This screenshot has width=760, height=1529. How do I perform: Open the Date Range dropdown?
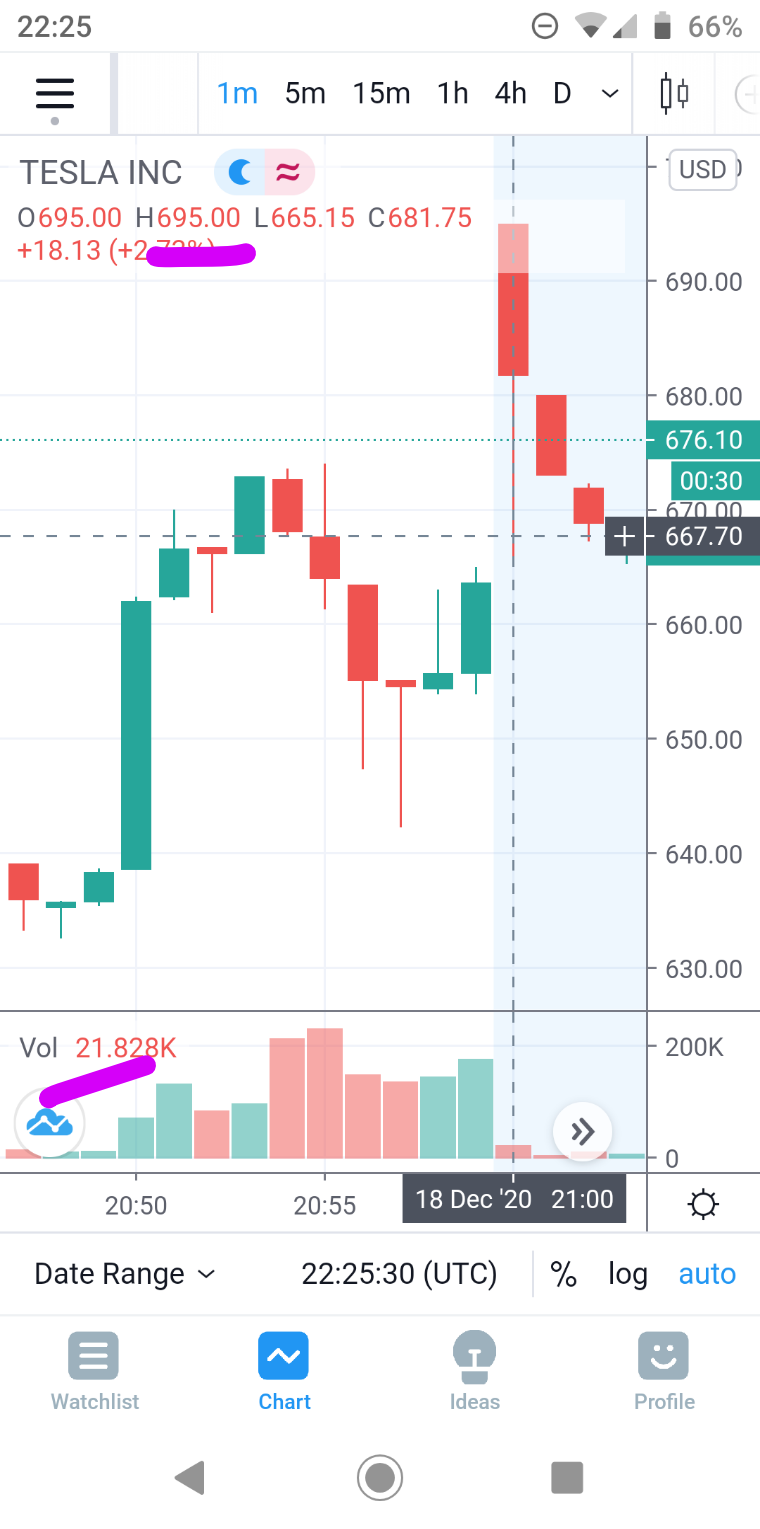(x=124, y=1274)
